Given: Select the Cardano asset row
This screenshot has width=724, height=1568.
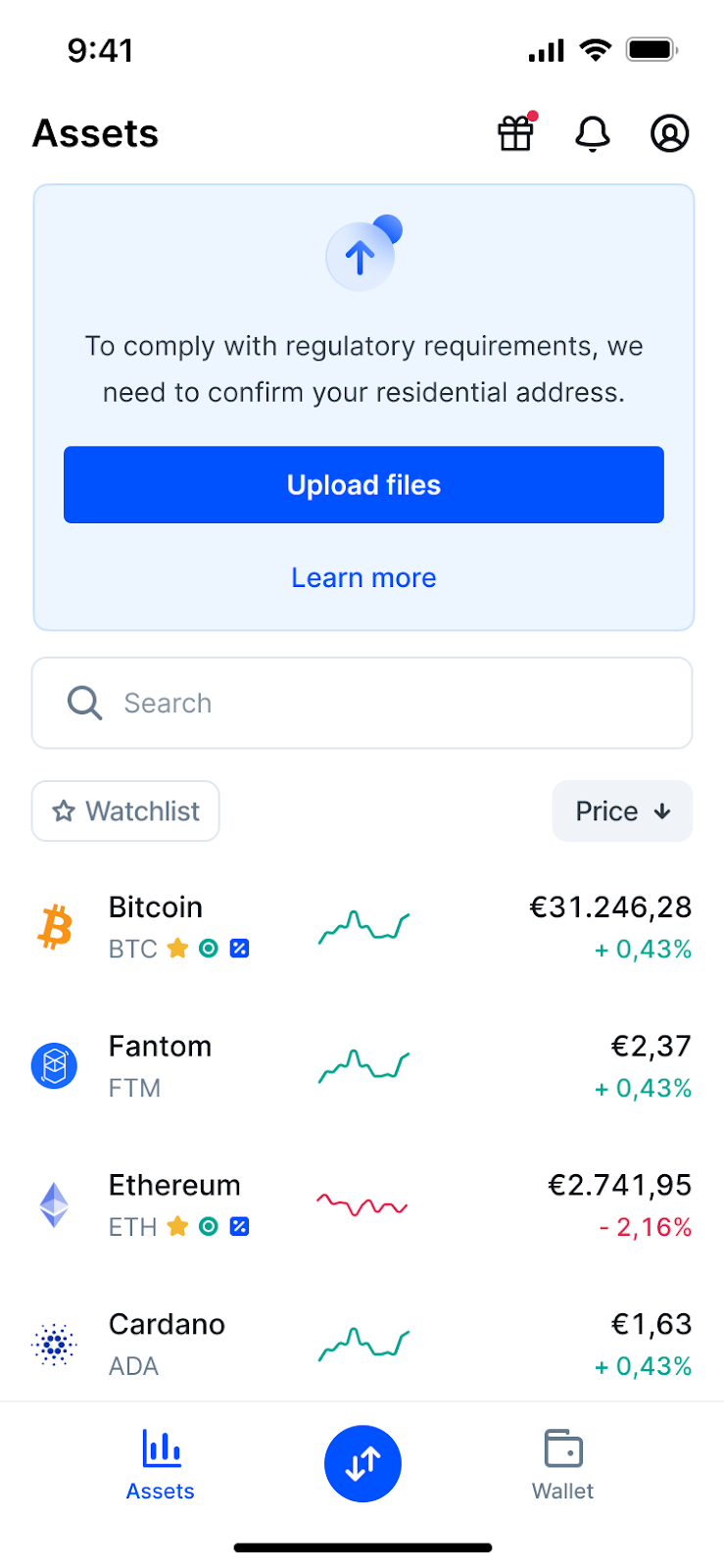Looking at the screenshot, I should 362,1345.
